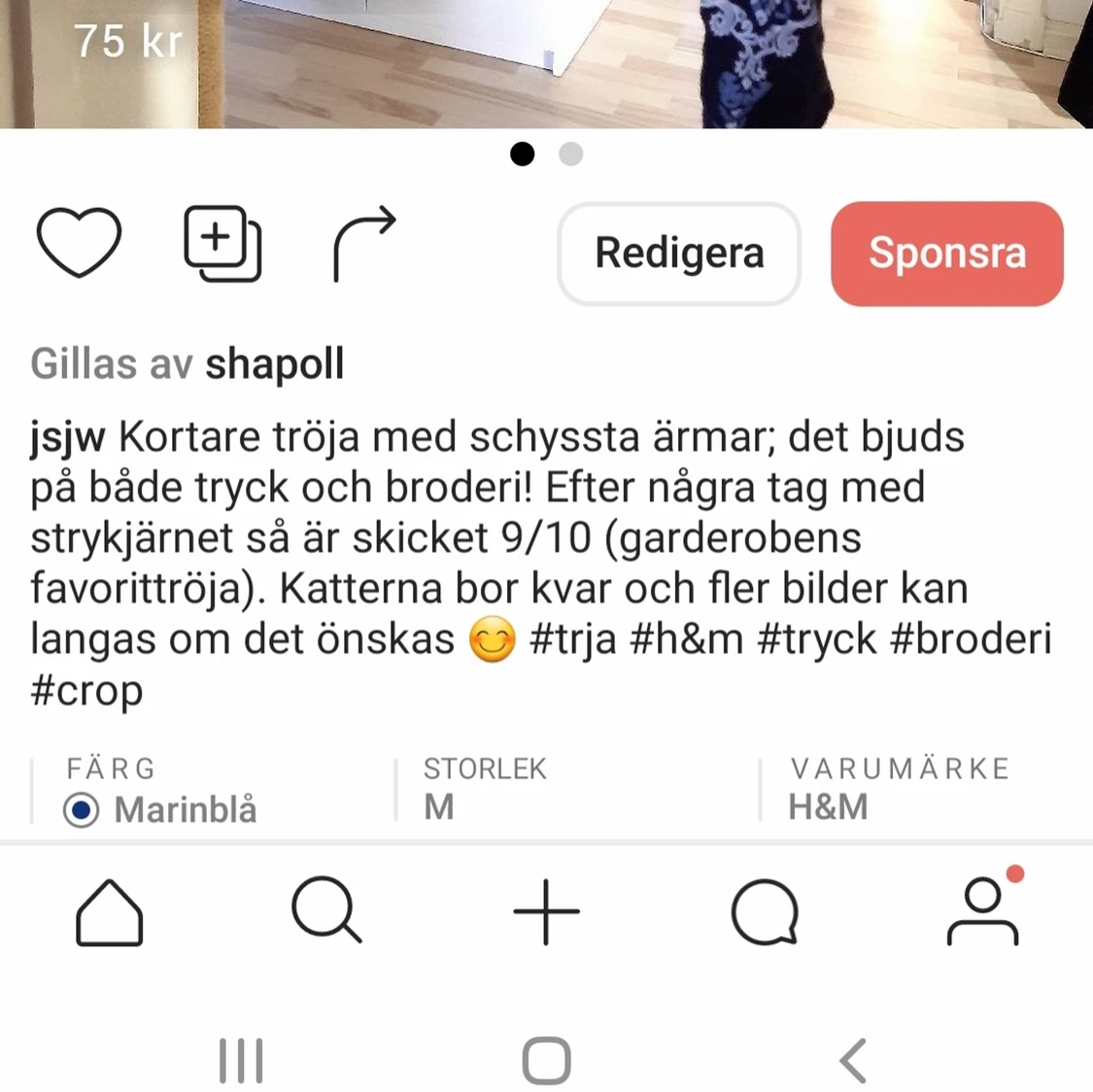
Task: Open the profile tab
Action: click(x=983, y=912)
